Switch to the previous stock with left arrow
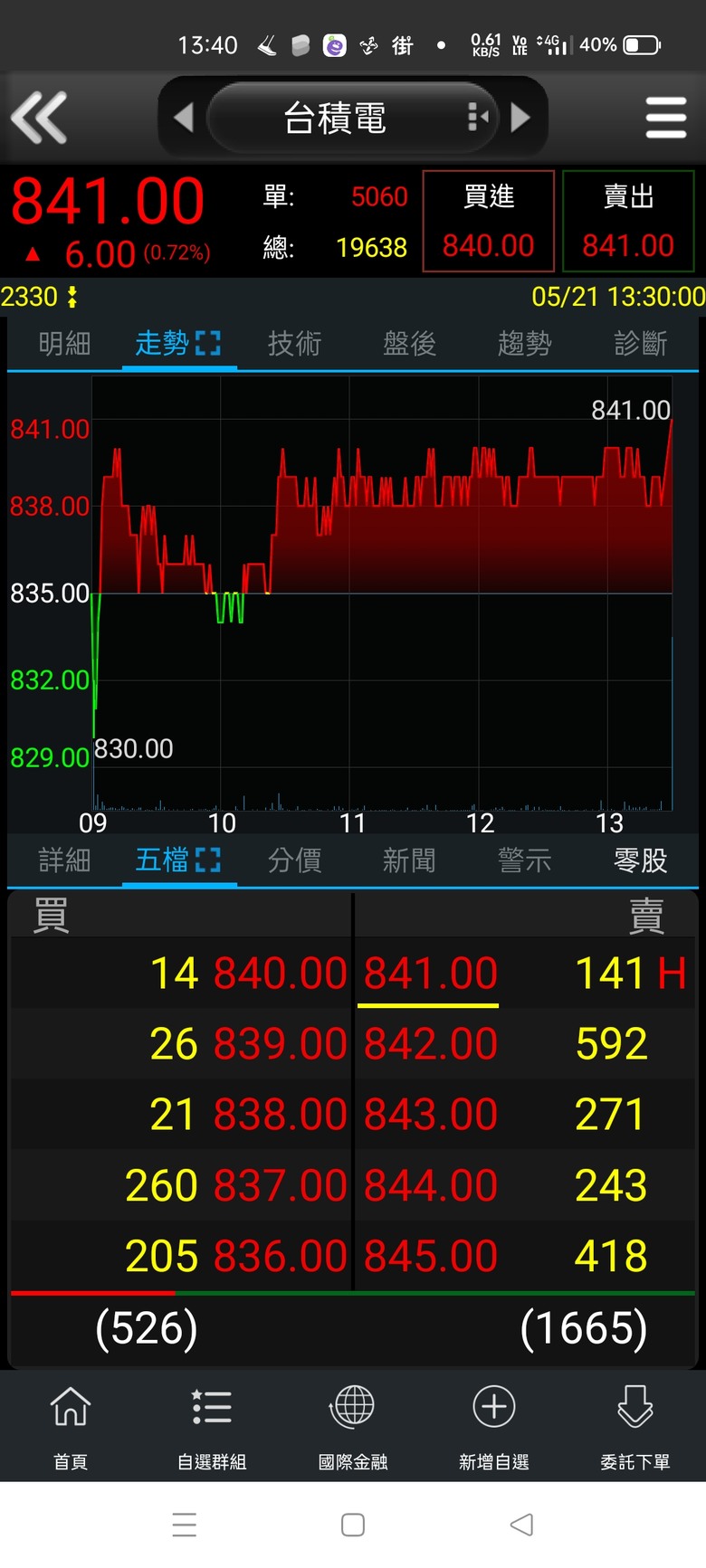 click(x=184, y=118)
